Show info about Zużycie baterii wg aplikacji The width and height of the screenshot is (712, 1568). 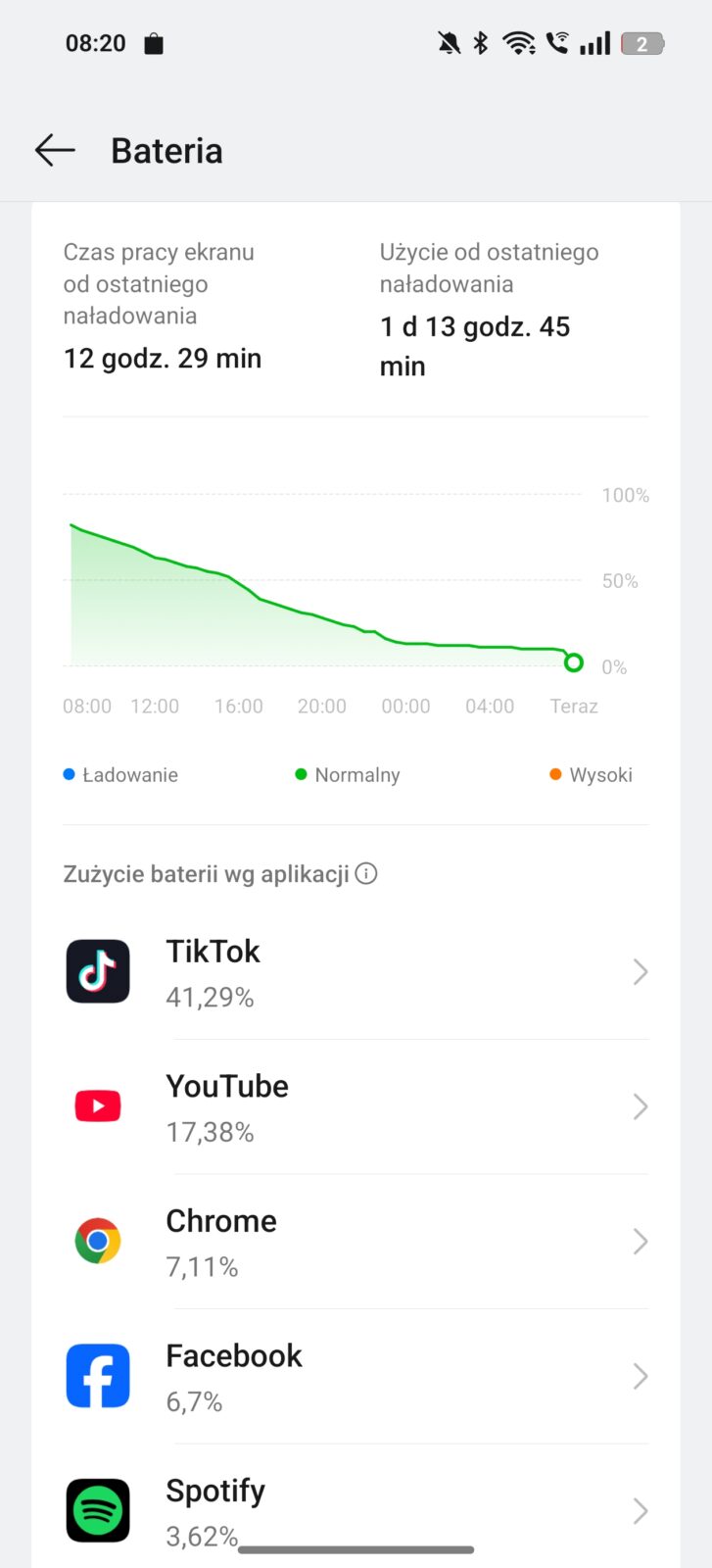click(366, 873)
